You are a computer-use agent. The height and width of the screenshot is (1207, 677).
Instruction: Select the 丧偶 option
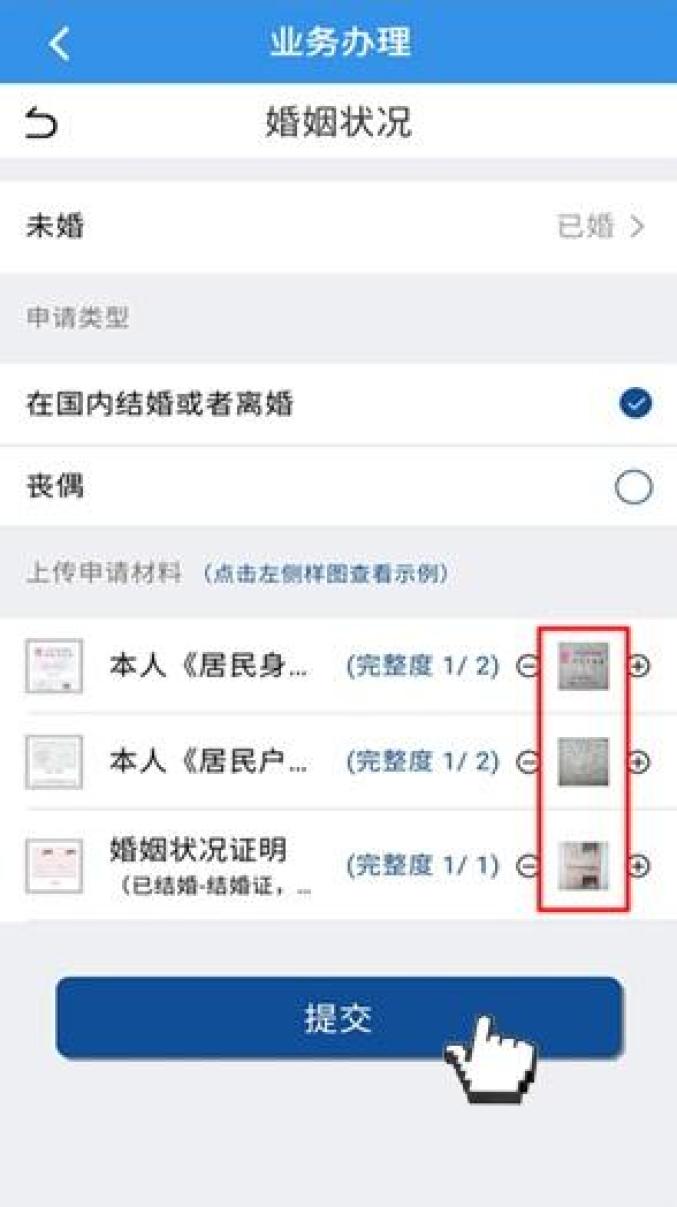pyautogui.click(x=338, y=487)
